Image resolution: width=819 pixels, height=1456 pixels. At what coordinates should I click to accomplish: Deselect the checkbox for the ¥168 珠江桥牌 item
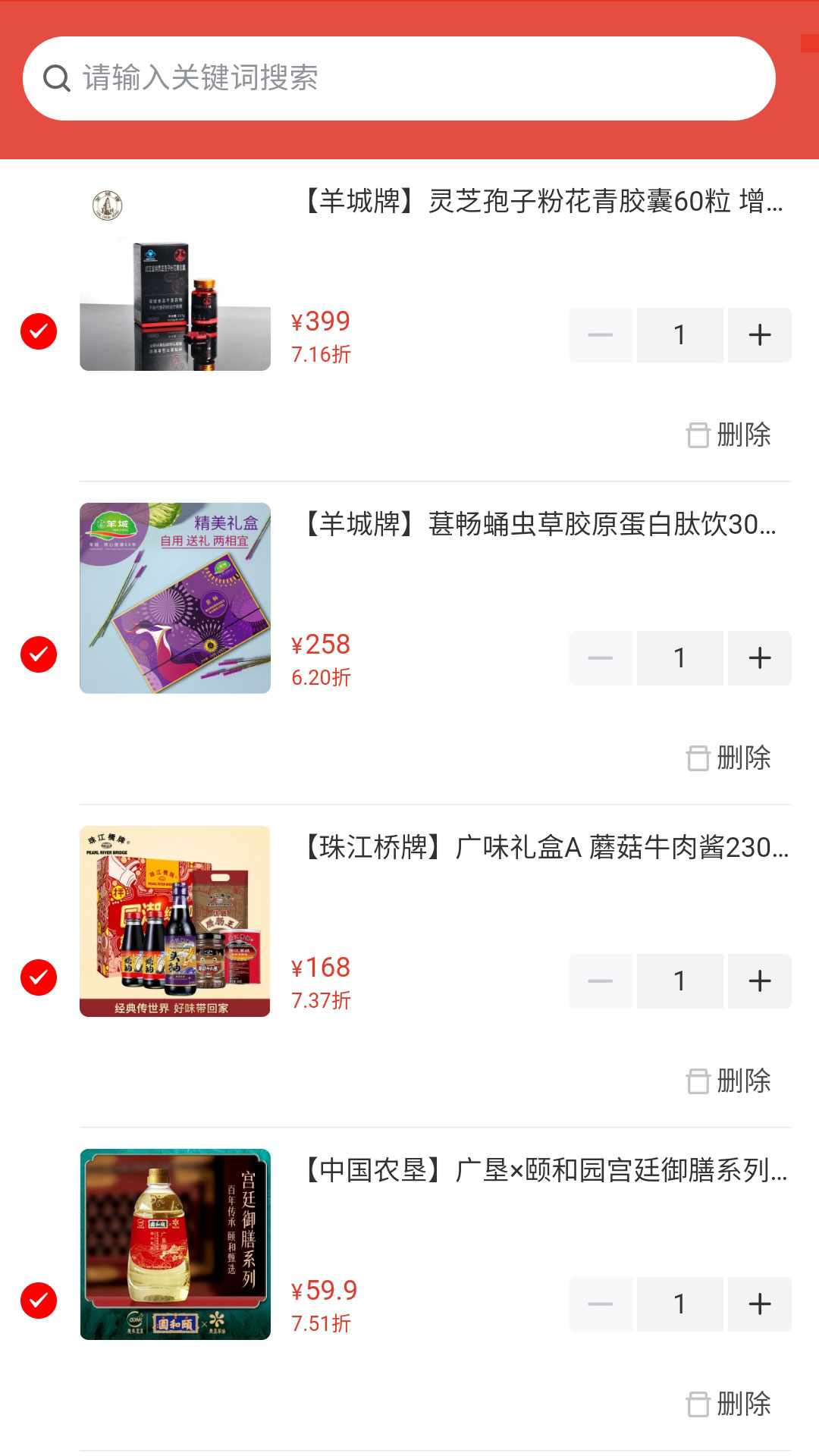(38, 978)
